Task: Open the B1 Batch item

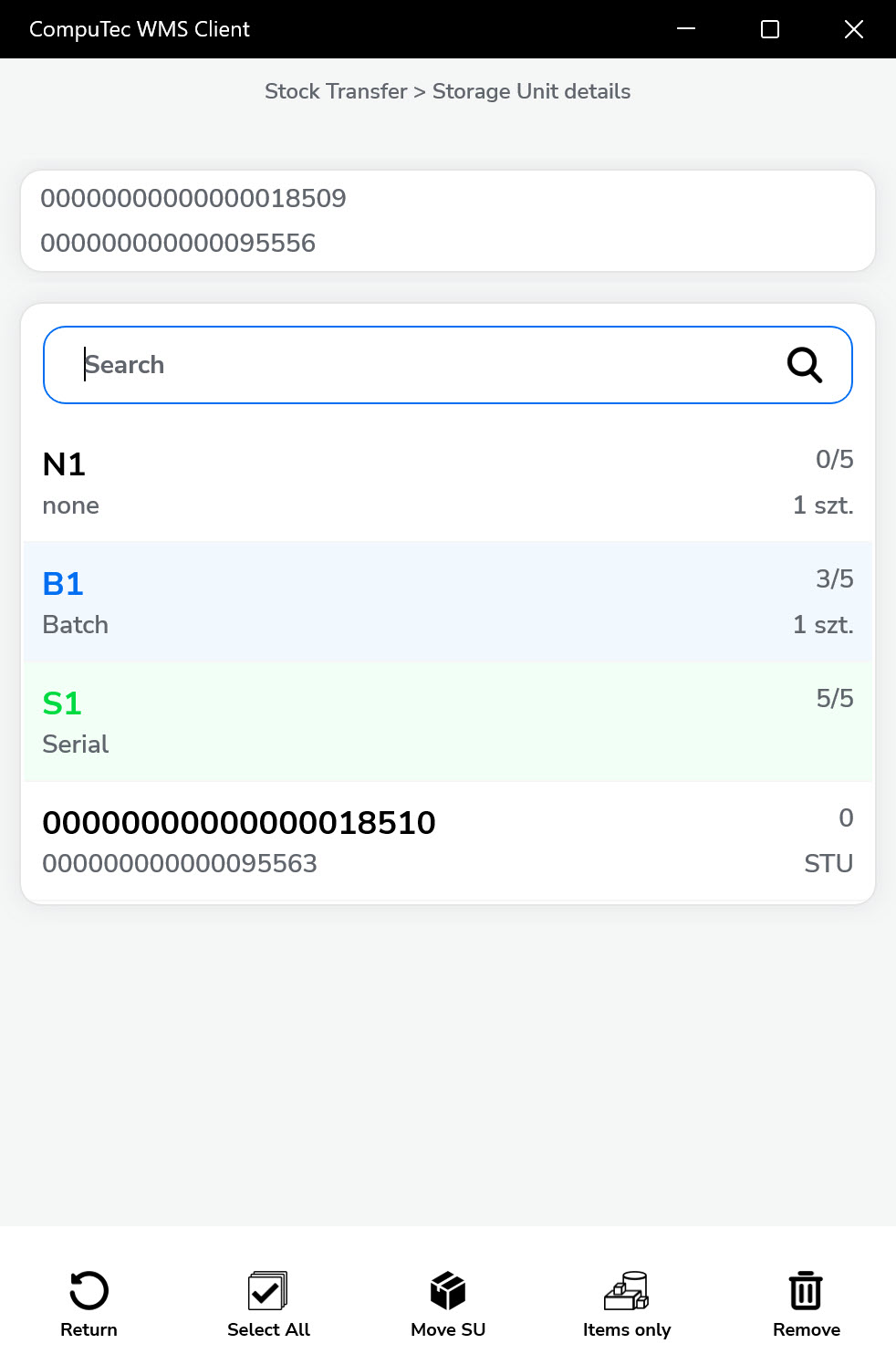Action: pos(447,602)
